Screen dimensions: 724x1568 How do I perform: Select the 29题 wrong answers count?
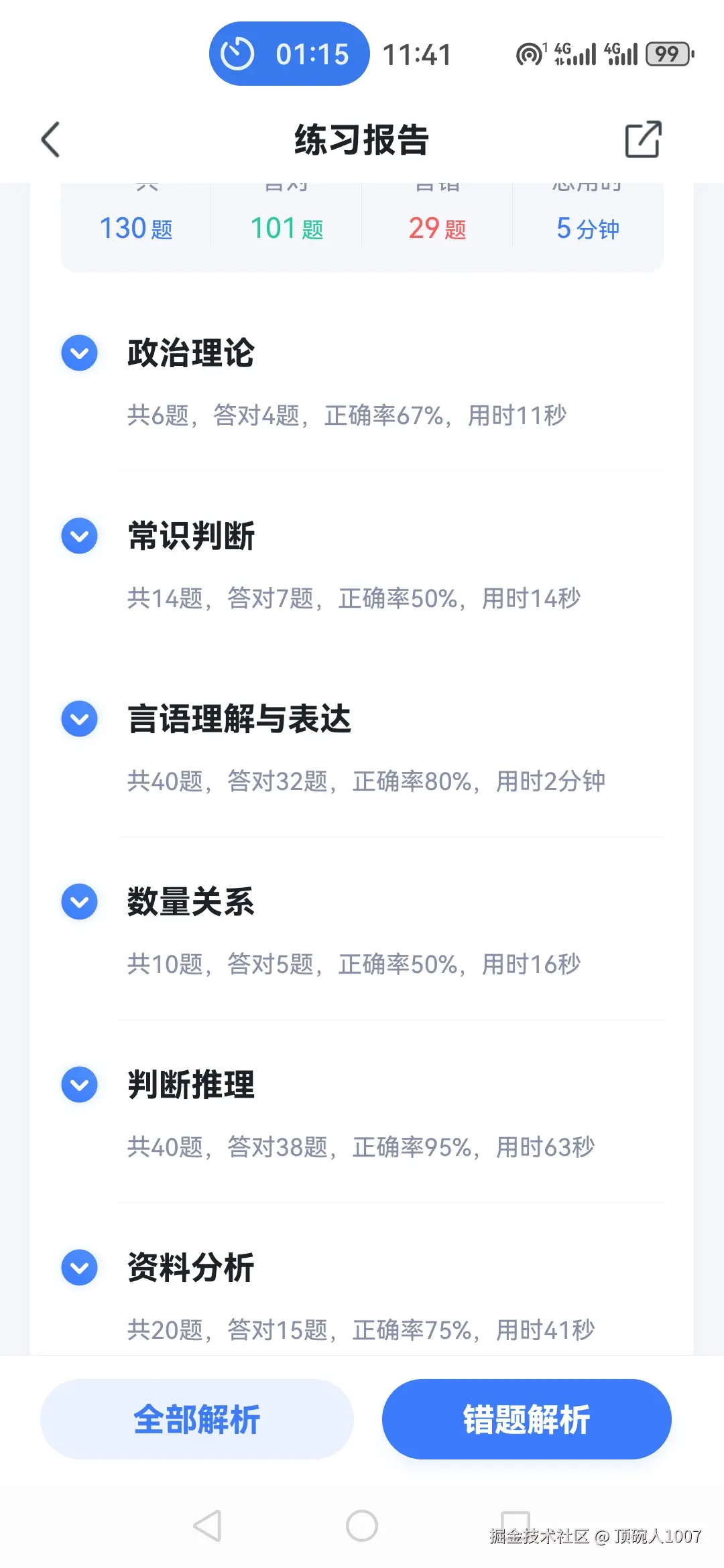[437, 228]
